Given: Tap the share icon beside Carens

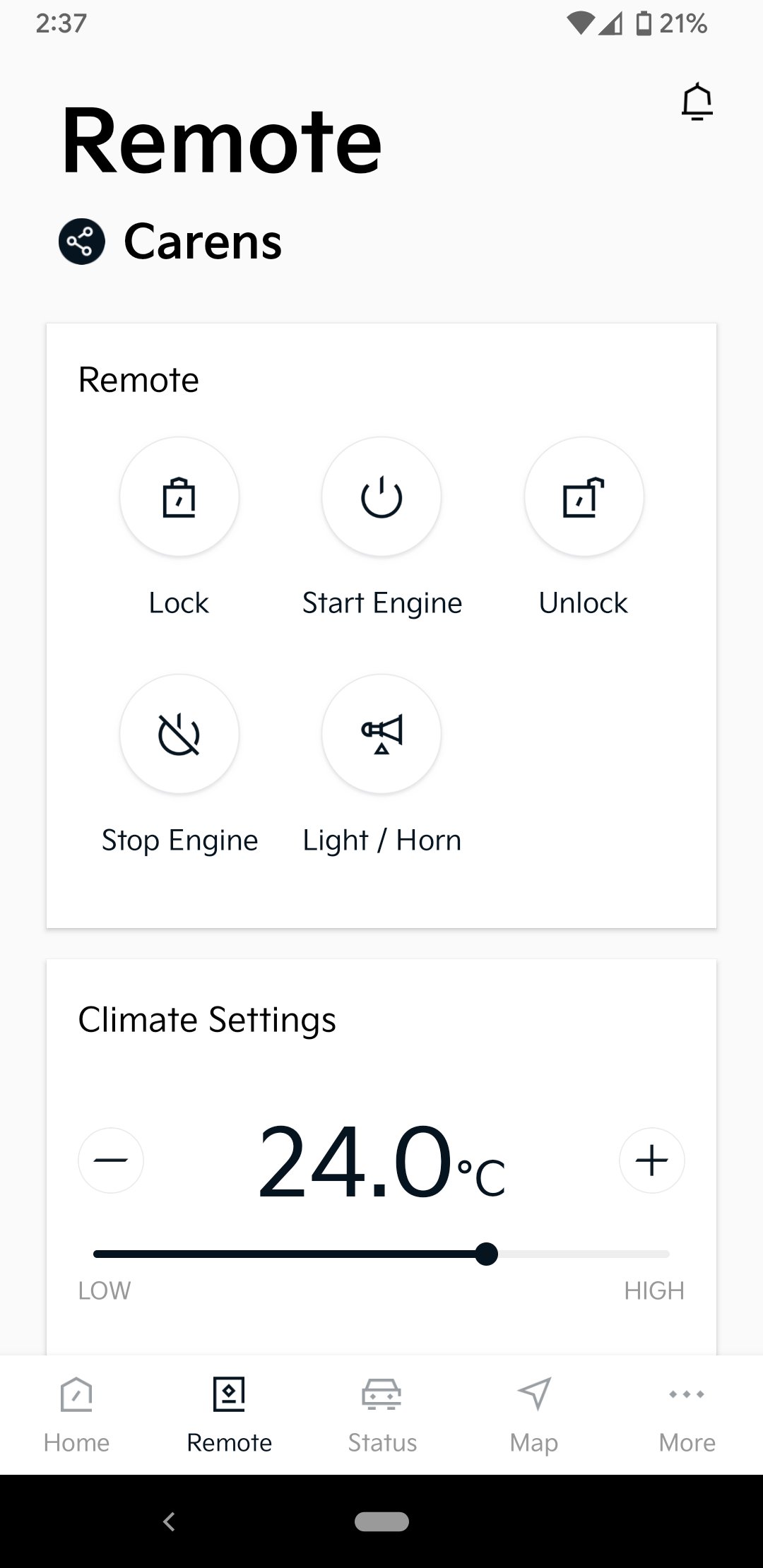Looking at the screenshot, I should [82, 242].
